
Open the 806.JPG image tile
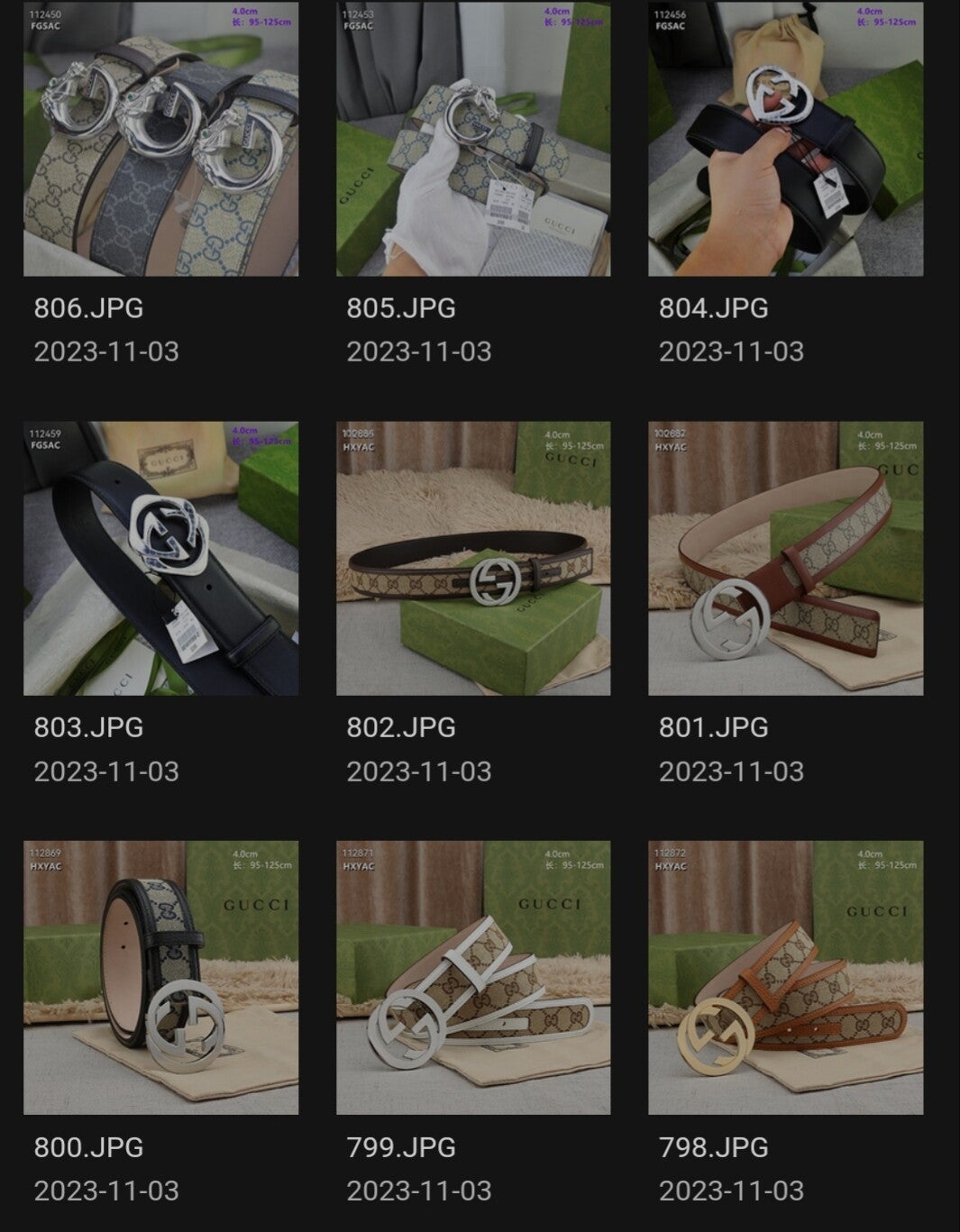[160, 138]
